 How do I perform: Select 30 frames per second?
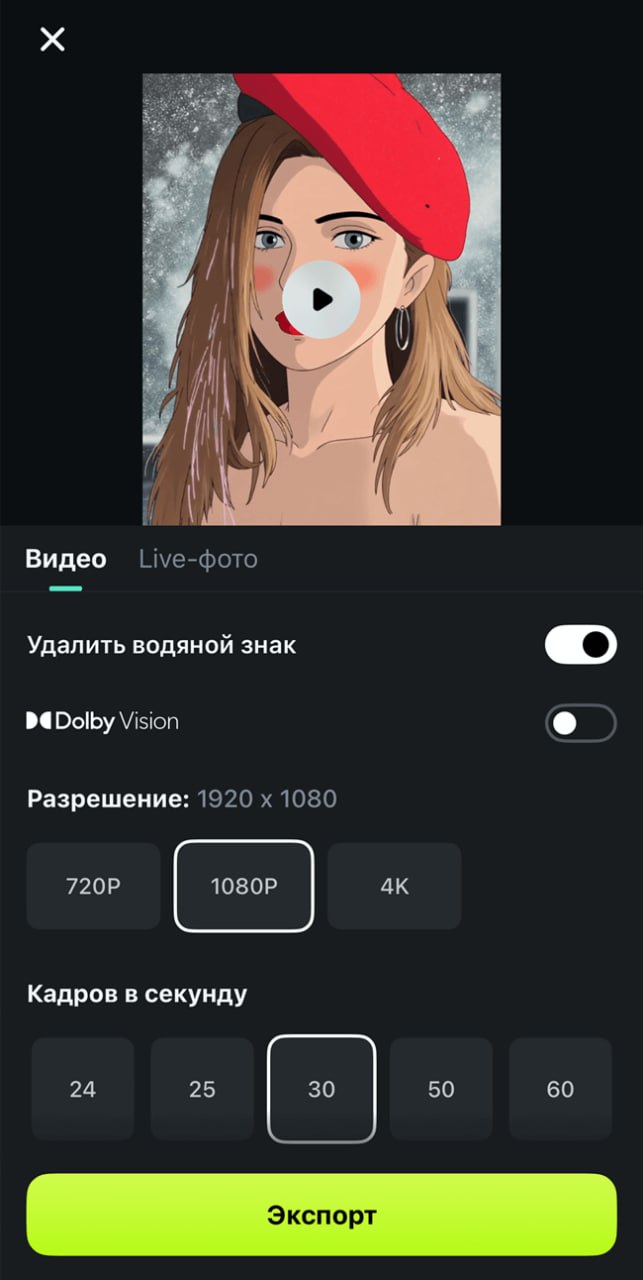point(321,1089)
